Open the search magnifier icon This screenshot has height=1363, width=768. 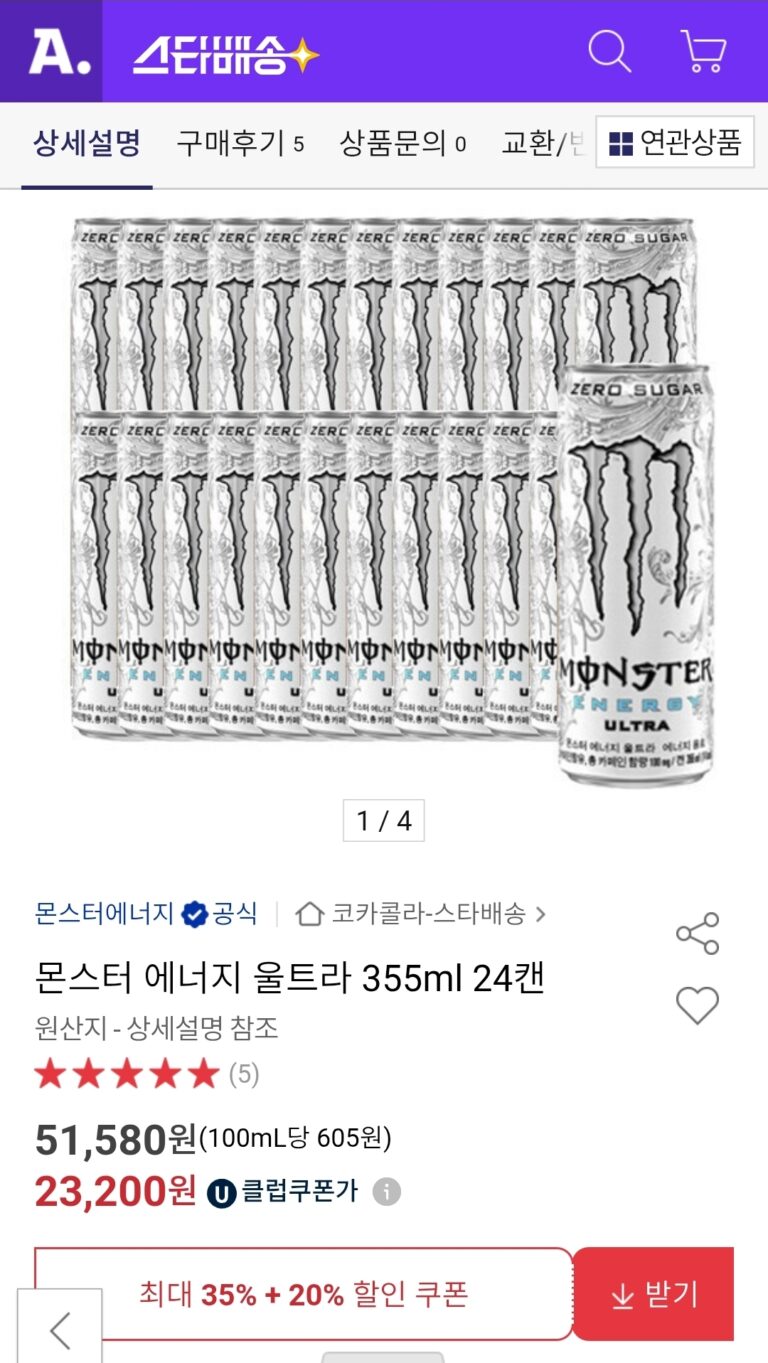(x=609, y=51)
